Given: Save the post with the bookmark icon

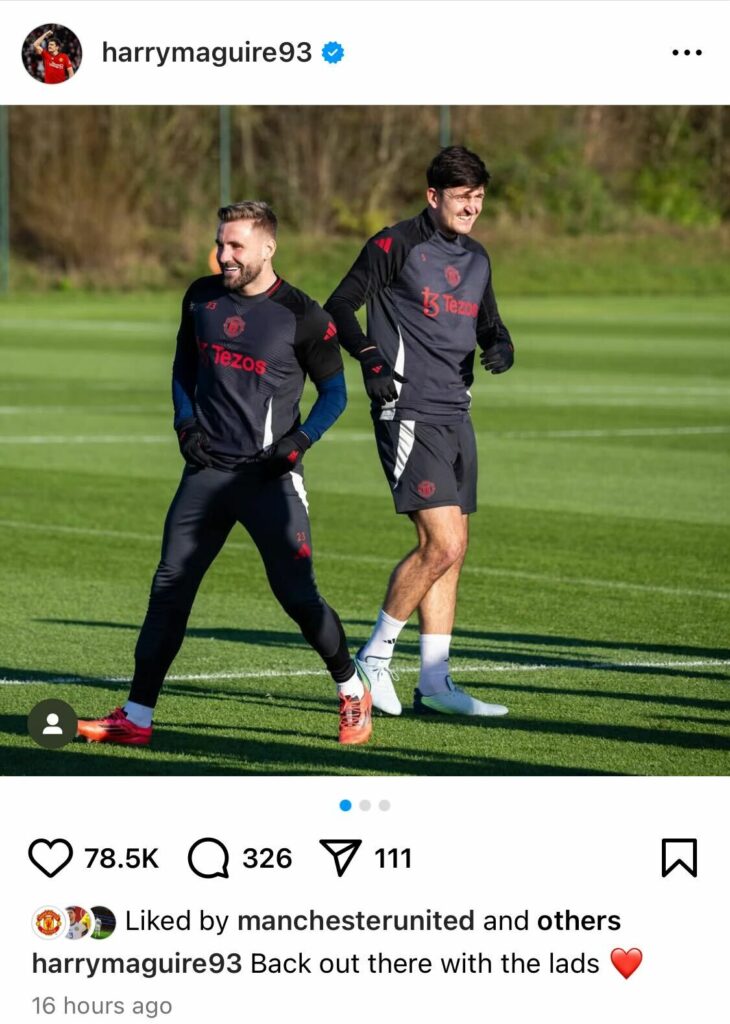Looking at the screenshot, I should click(679, 858).
